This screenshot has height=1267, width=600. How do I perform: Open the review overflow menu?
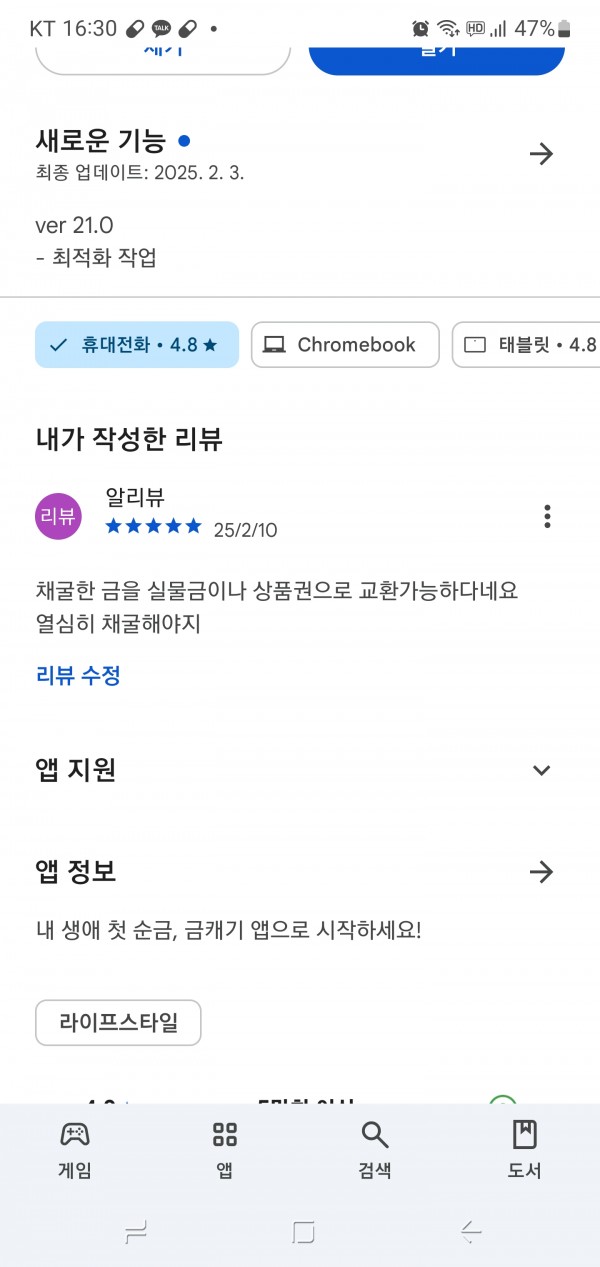547,516
